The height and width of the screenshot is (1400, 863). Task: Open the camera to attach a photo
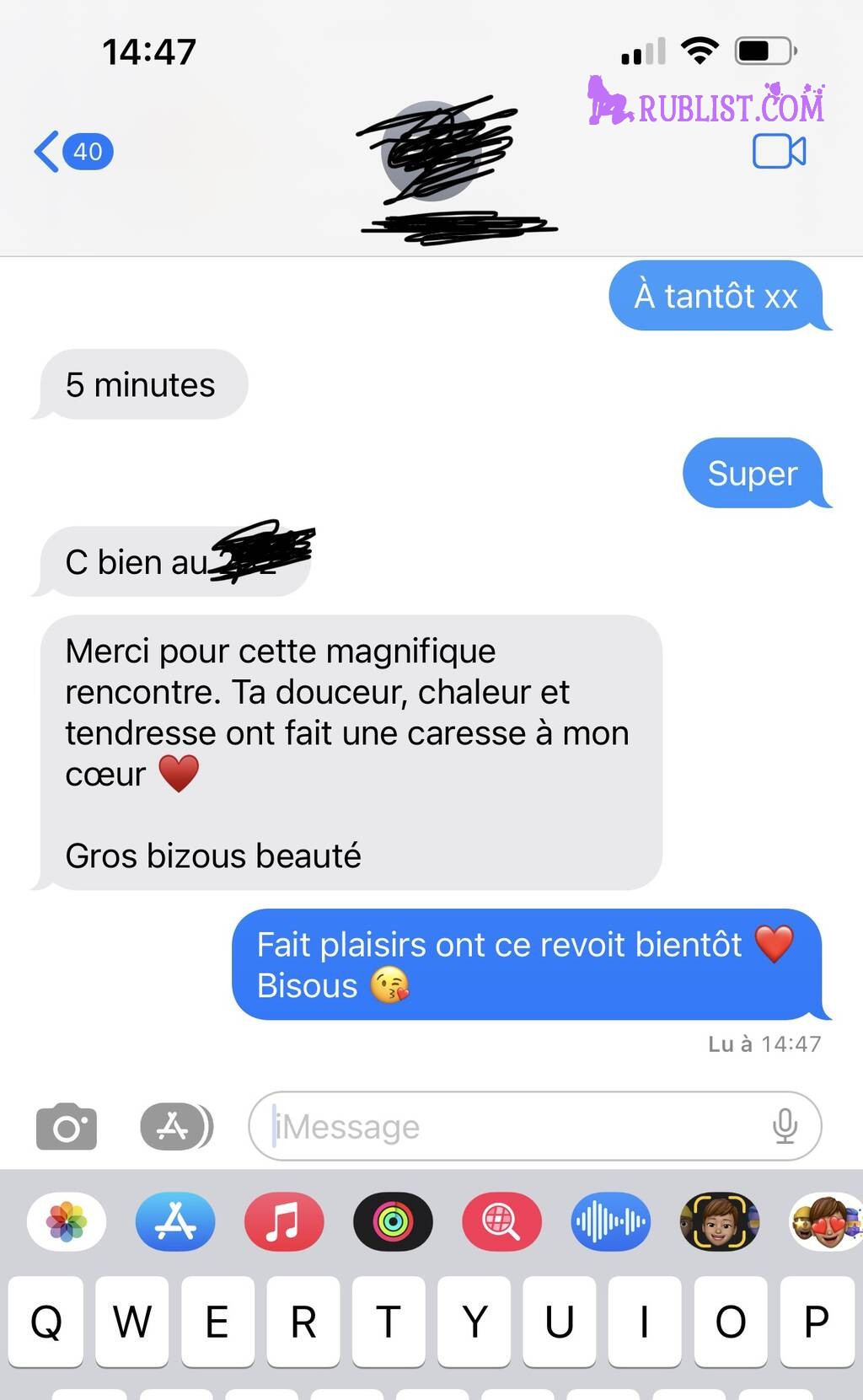click(67, 1126)
